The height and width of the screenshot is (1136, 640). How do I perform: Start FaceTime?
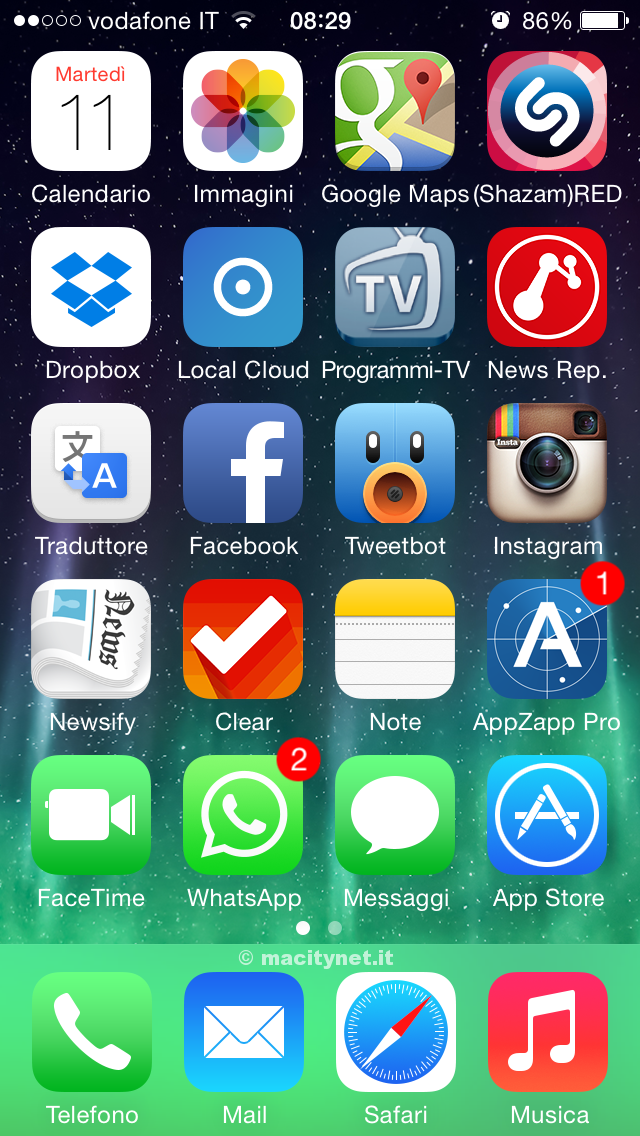click(x=91, y=815)
